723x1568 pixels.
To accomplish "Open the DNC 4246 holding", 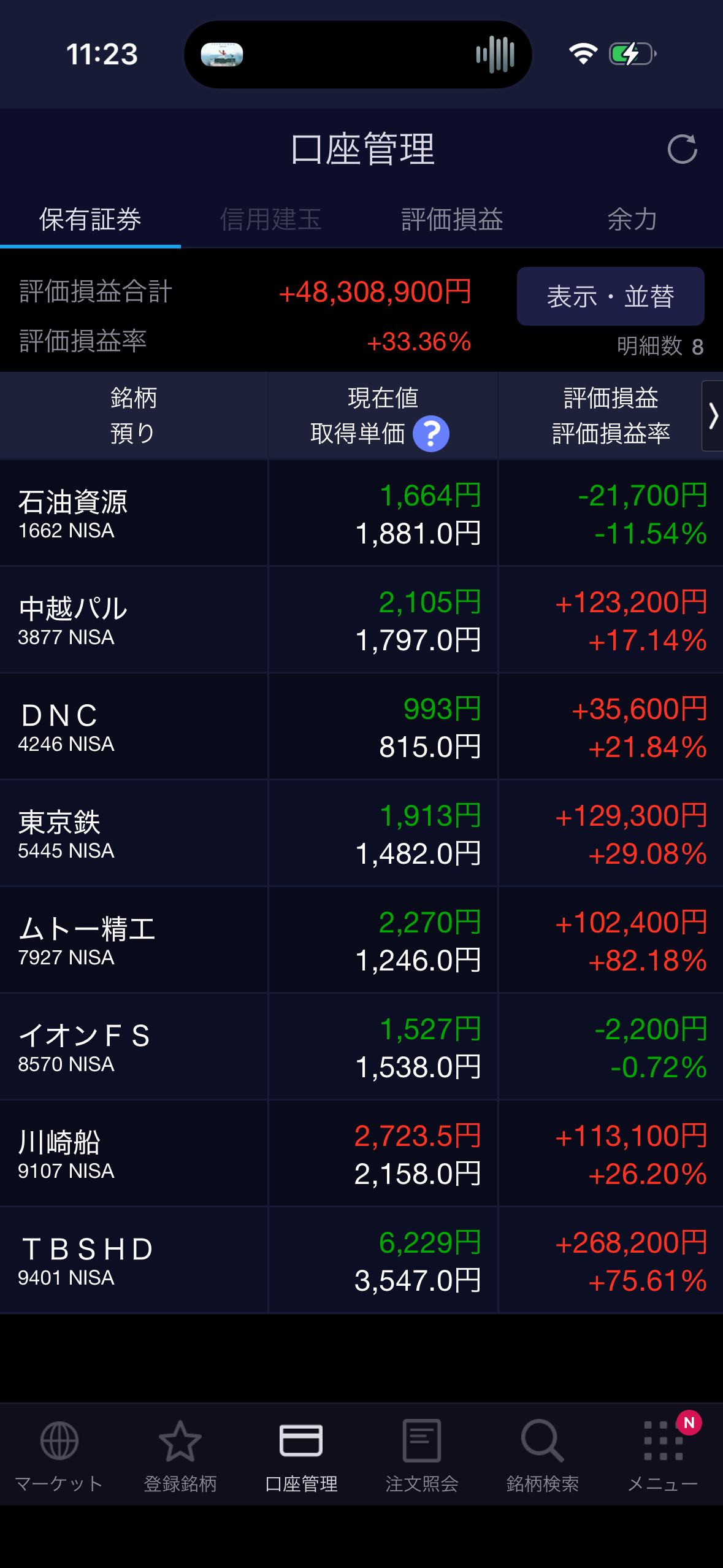I will pos(361,727).
